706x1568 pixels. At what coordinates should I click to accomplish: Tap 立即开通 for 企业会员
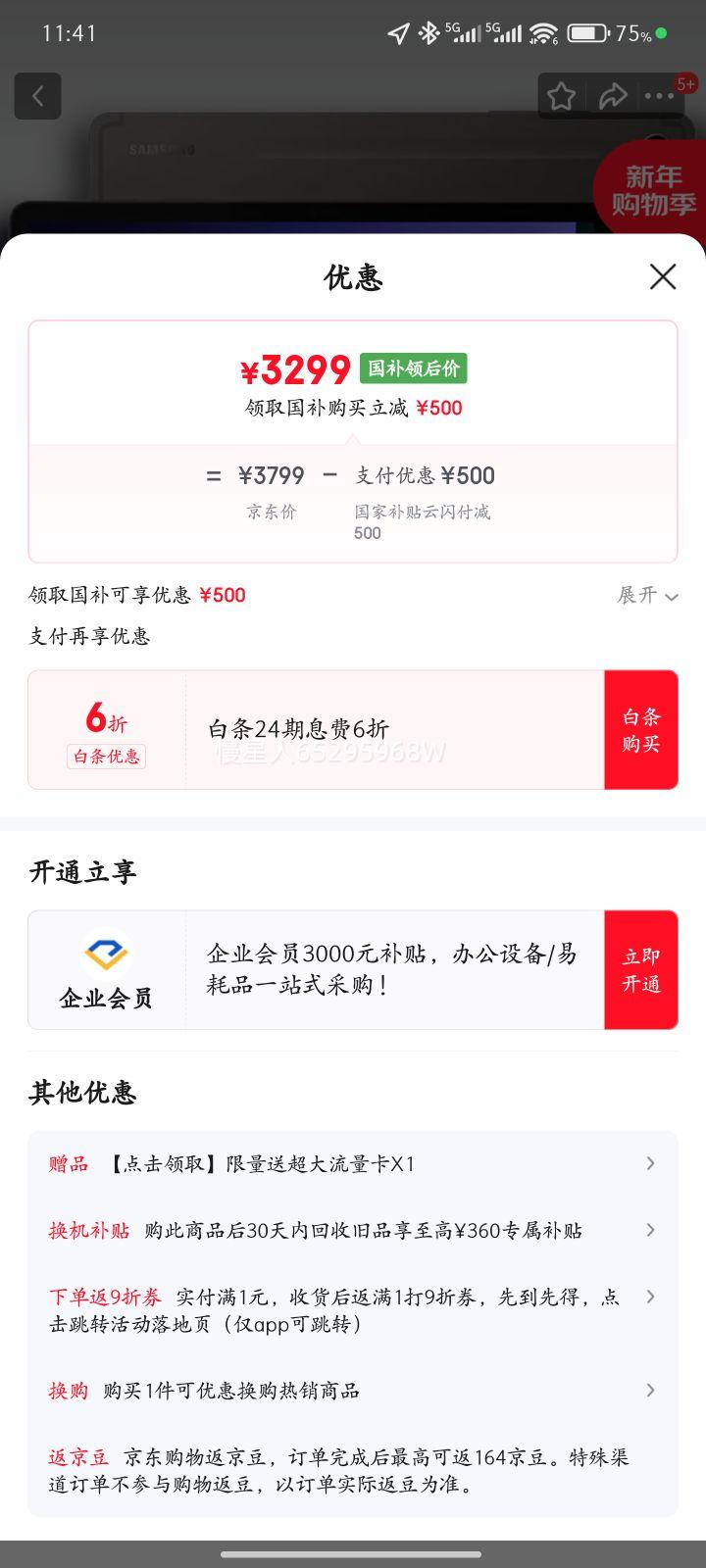pyautogui.click(x=640, y=969)
